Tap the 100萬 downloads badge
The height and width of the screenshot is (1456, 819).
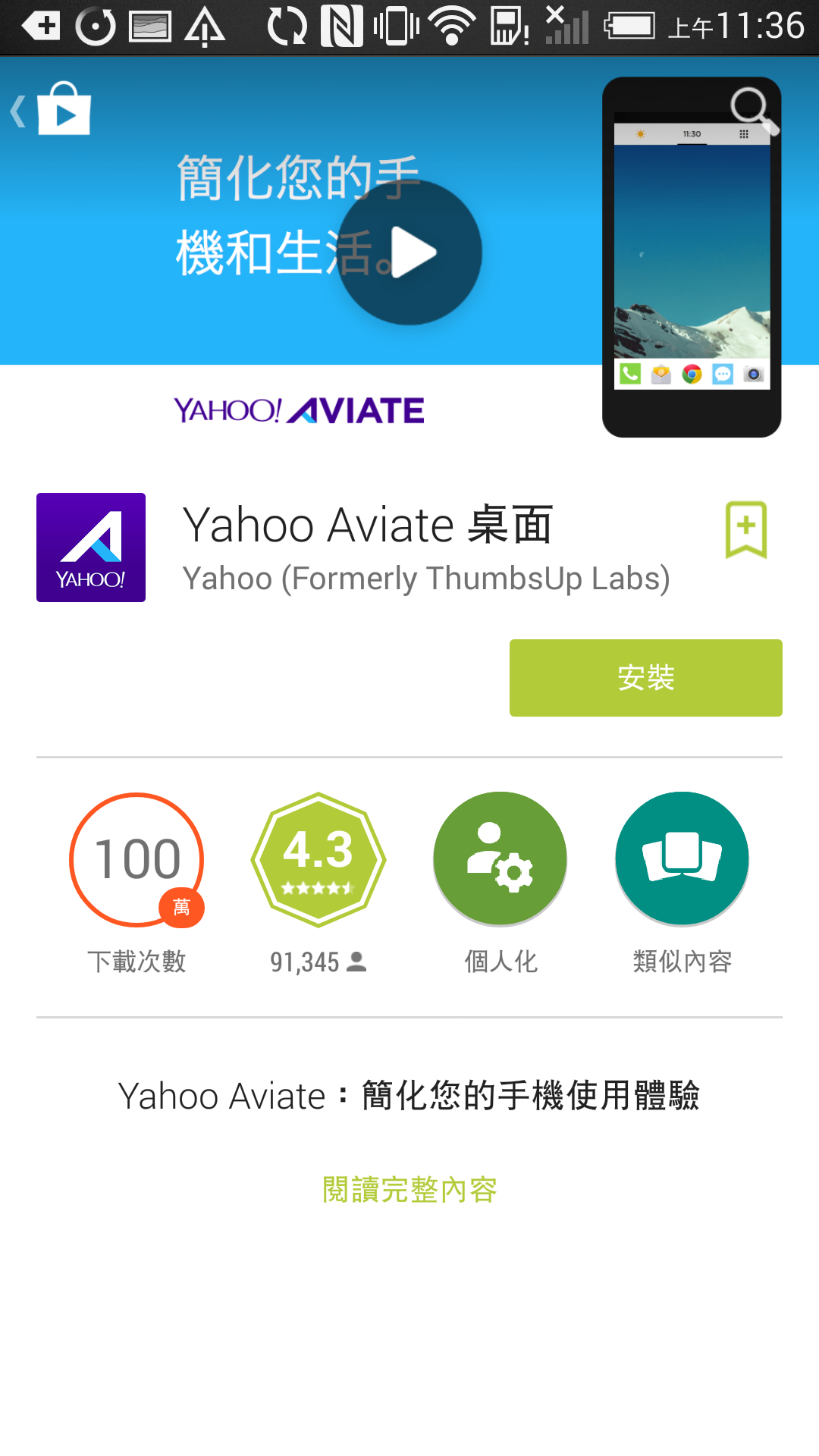[136, 859]
